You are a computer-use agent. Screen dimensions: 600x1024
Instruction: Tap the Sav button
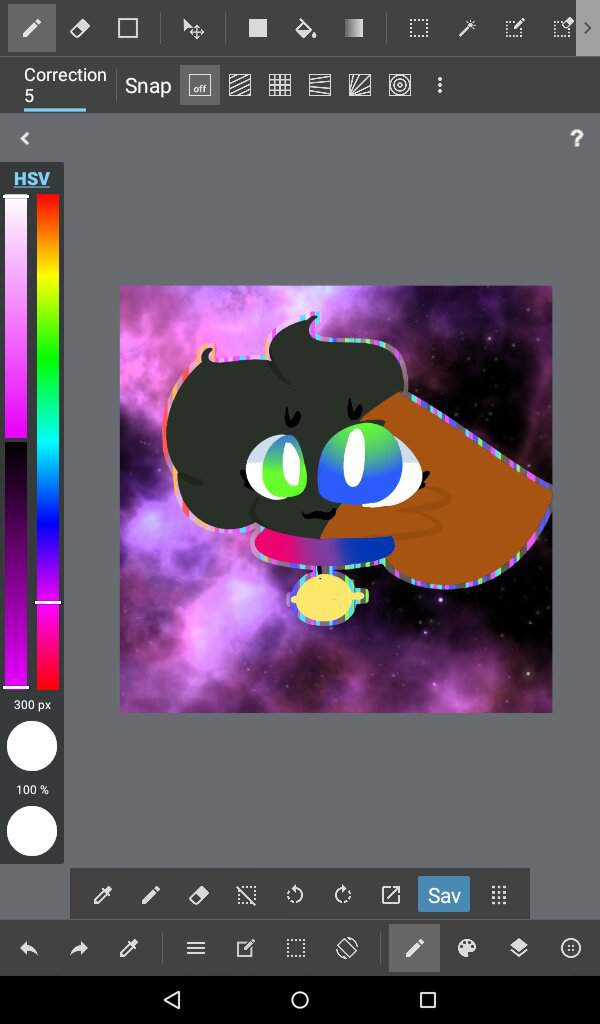444,895
